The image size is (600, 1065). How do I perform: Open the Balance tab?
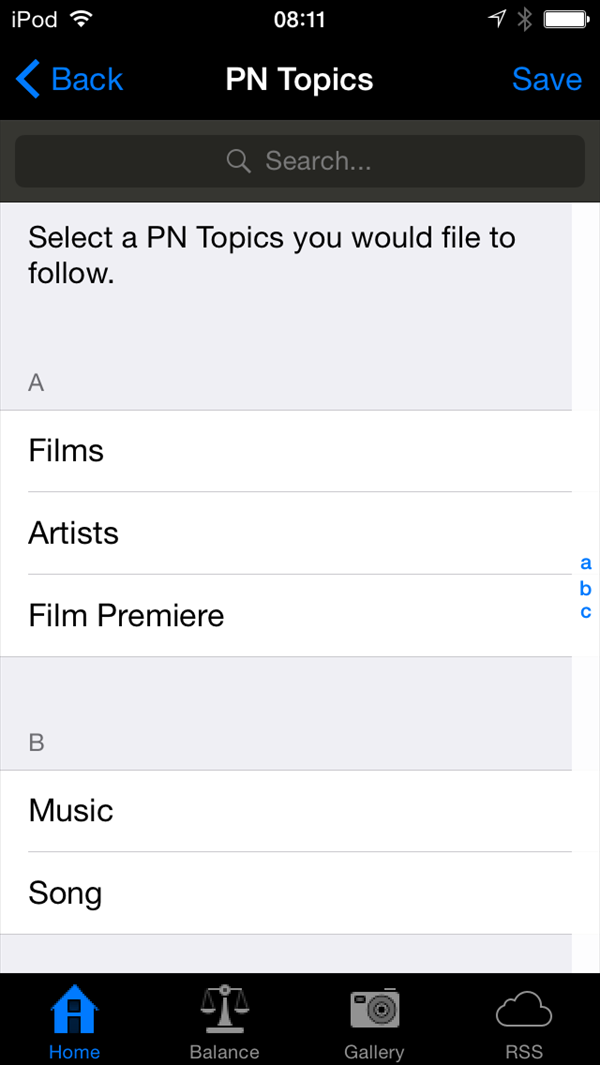[224, 1022]
